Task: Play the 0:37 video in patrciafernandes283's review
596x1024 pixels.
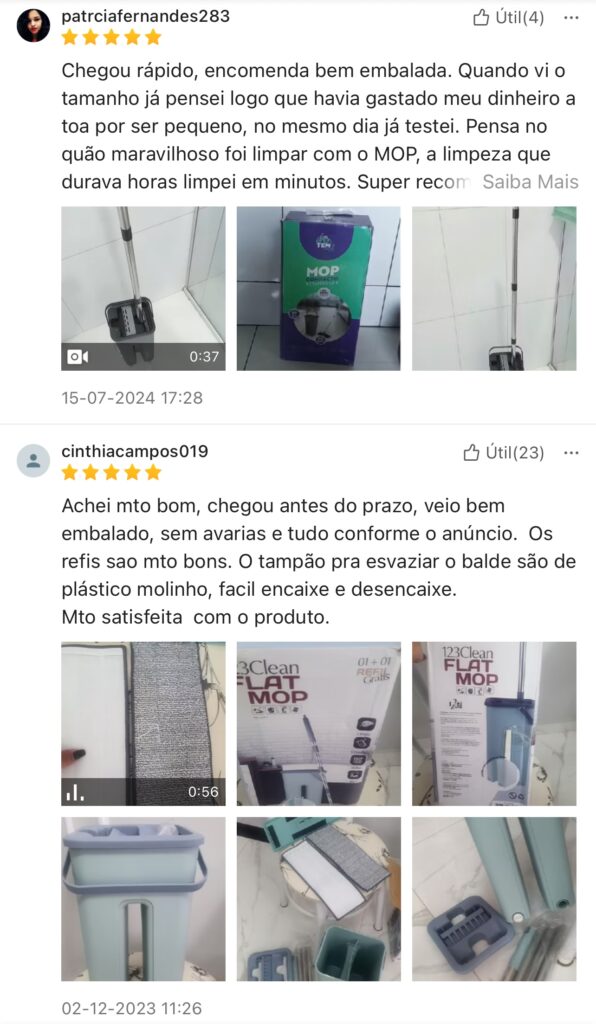Action: coord(143,289)
